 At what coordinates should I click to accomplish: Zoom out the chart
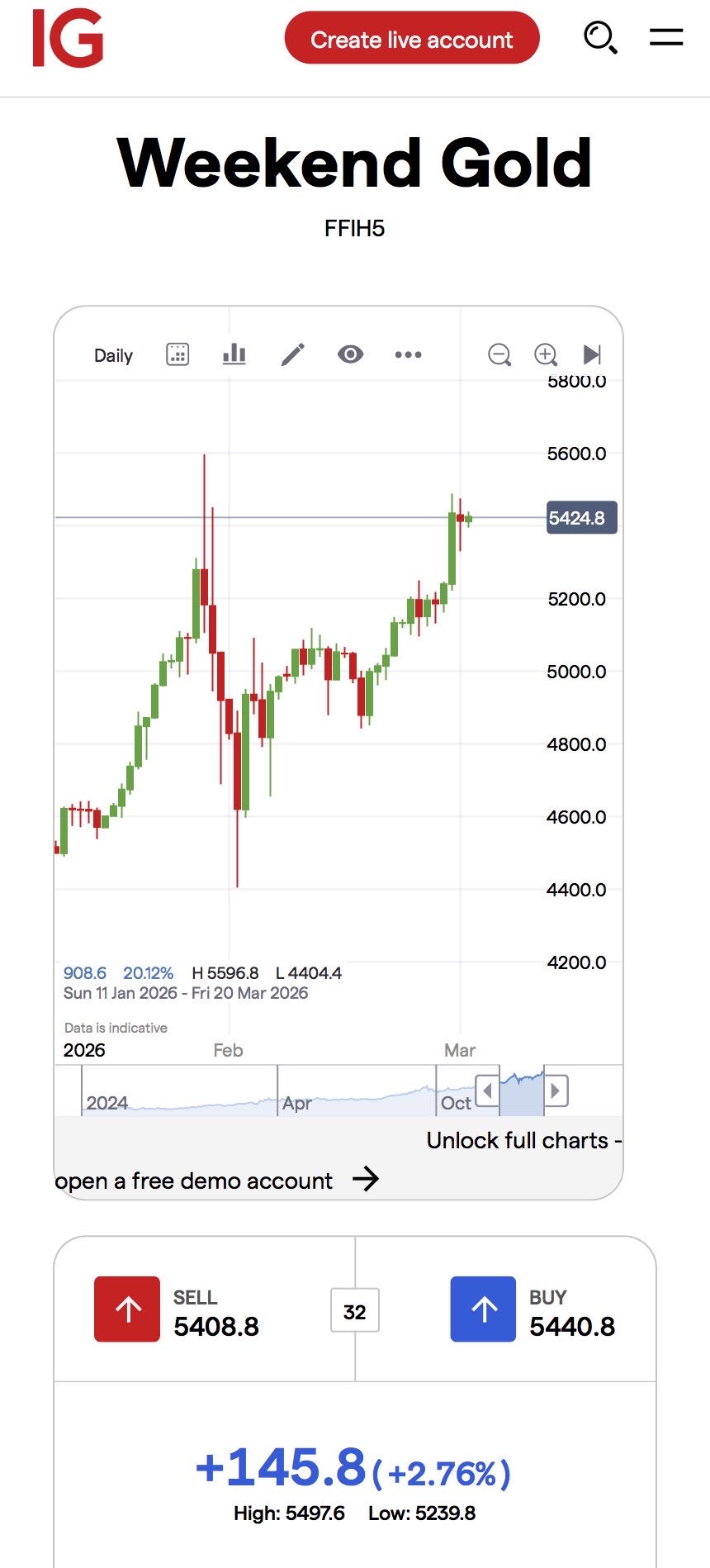click(499, 354)
